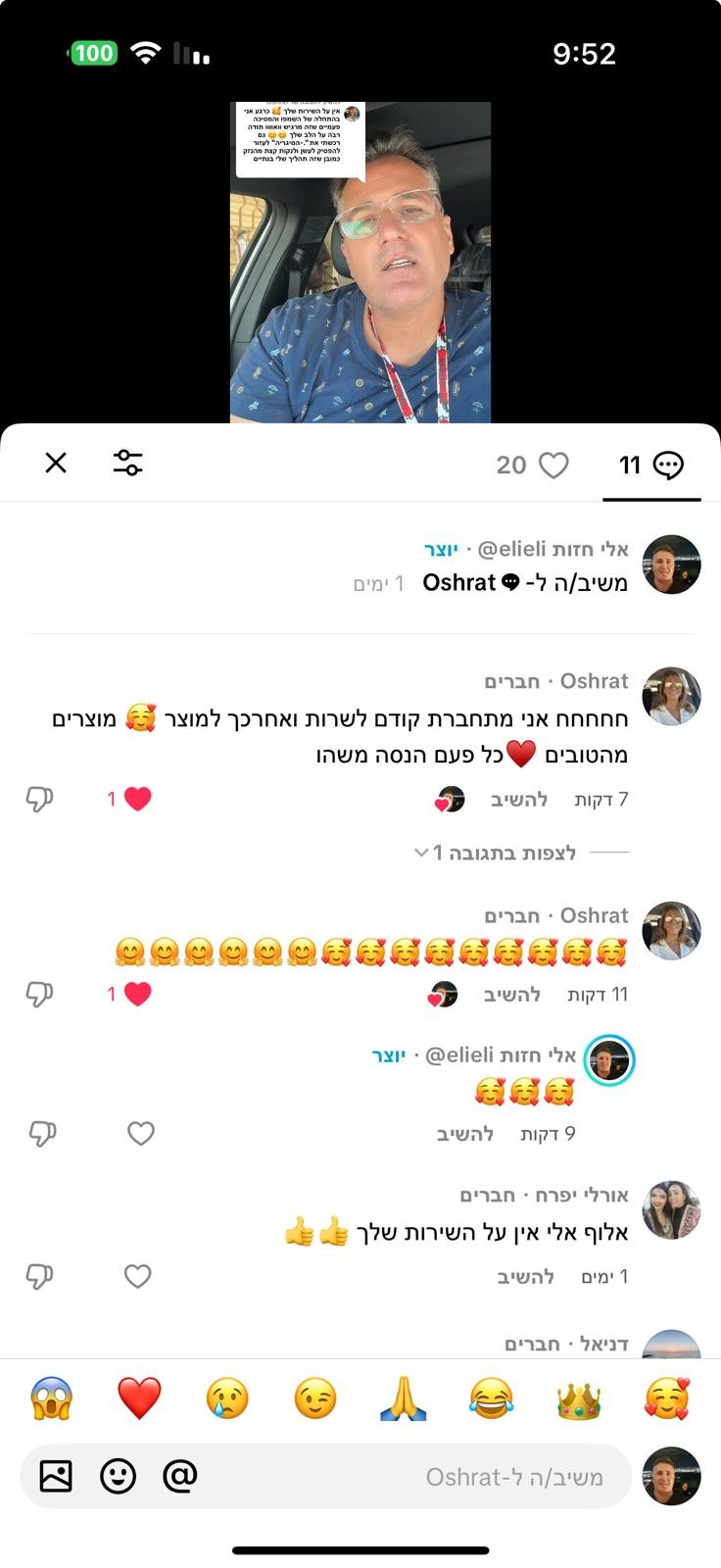Close the comments panel
Screen dimensions: 721x1568
pos(56,463)
